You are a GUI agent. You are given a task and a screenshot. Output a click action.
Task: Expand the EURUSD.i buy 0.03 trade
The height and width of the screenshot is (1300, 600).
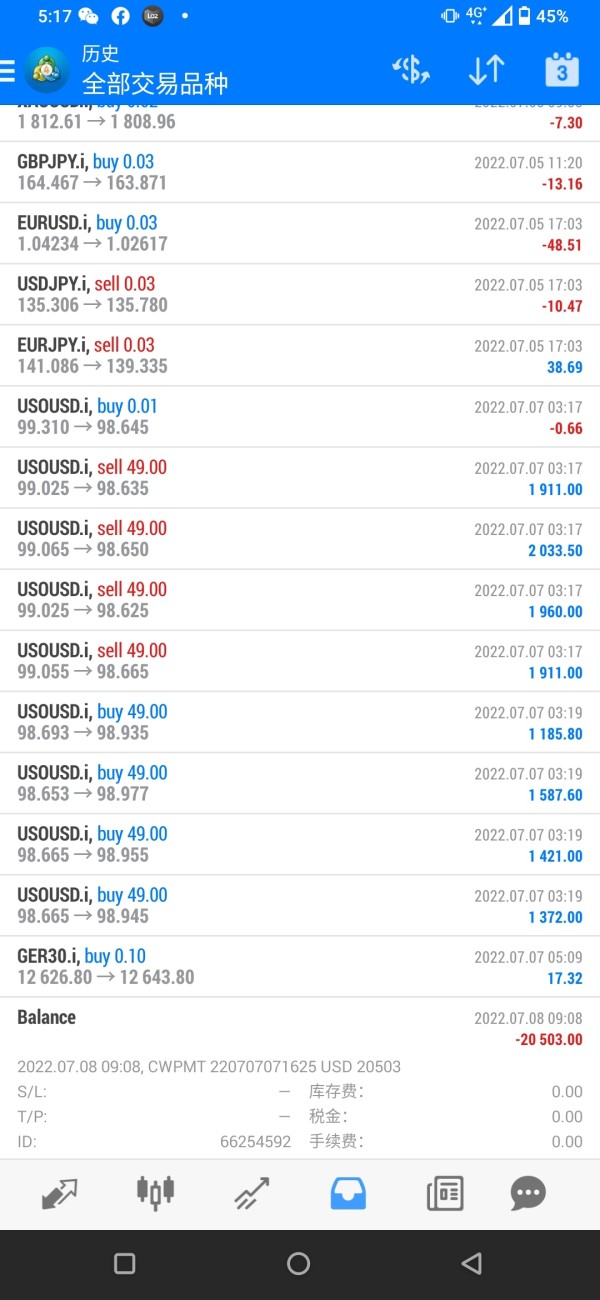[300, 233]
